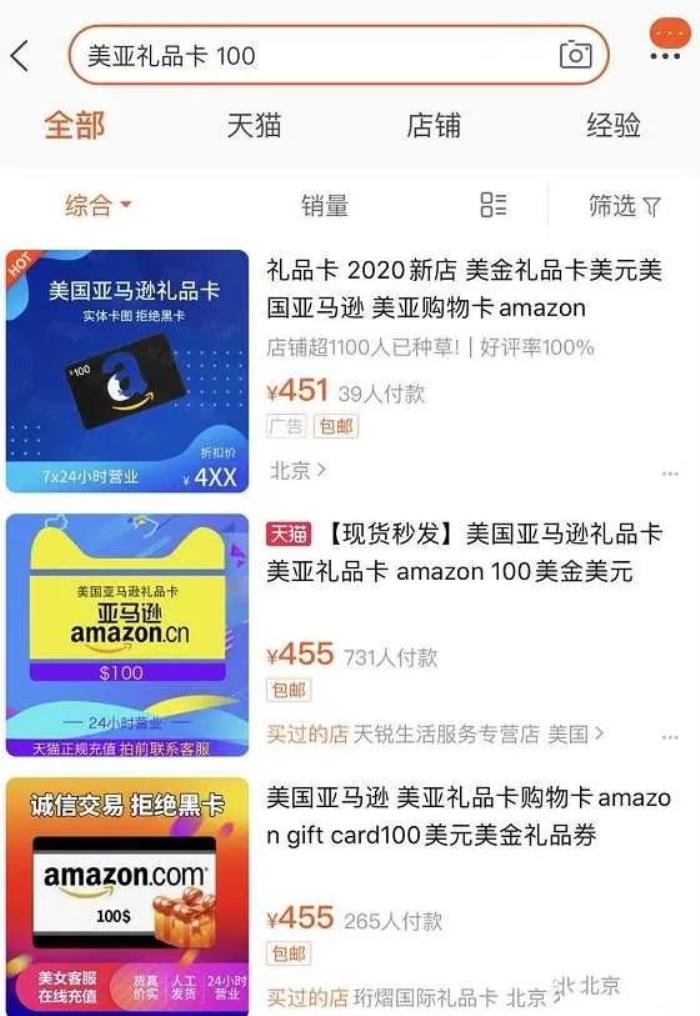The height and width of the screenshot is (1016, 700).
Task: Open the ¥451 礼品卡 2020新店 listing
Action: (x=463, y=288)
